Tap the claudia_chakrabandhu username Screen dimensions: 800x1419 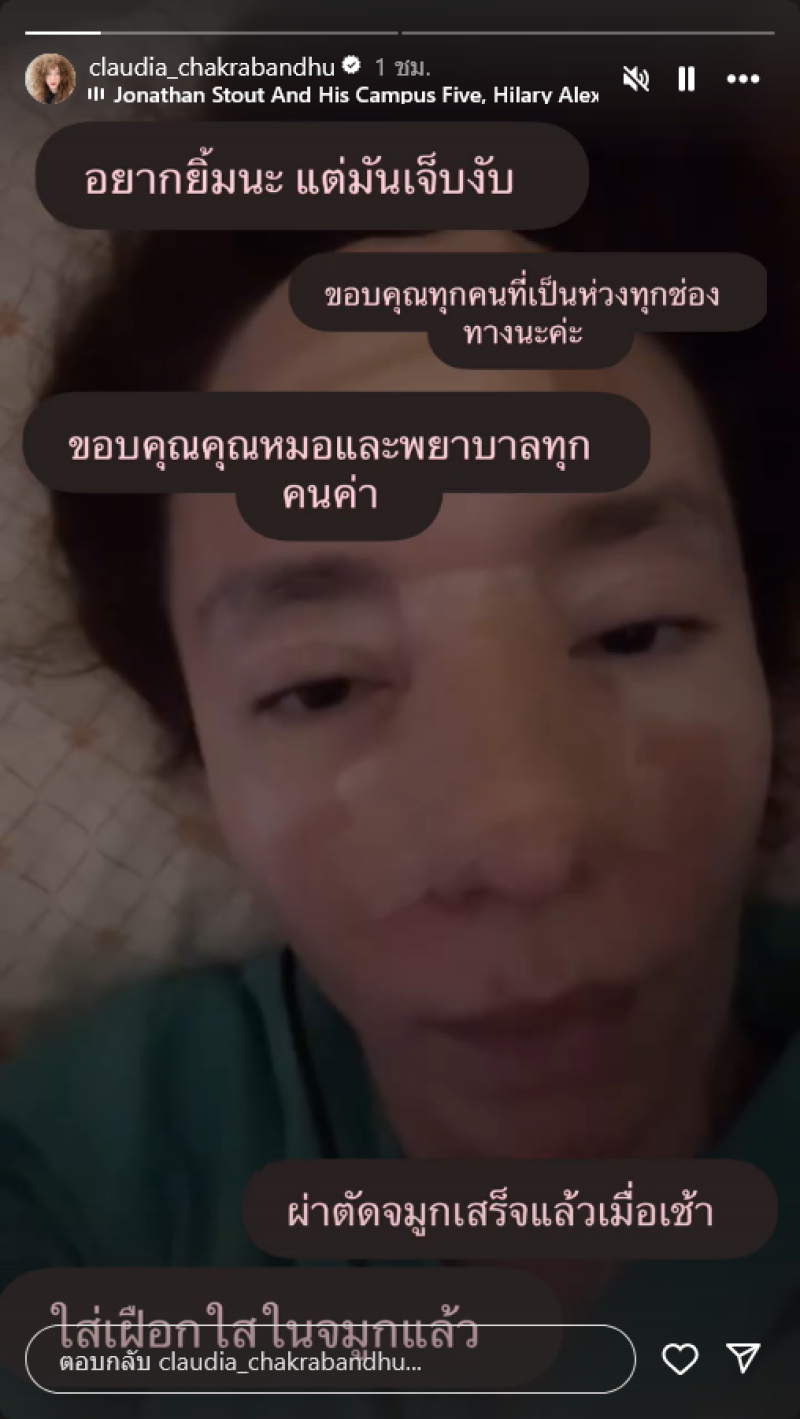[213, 67]
